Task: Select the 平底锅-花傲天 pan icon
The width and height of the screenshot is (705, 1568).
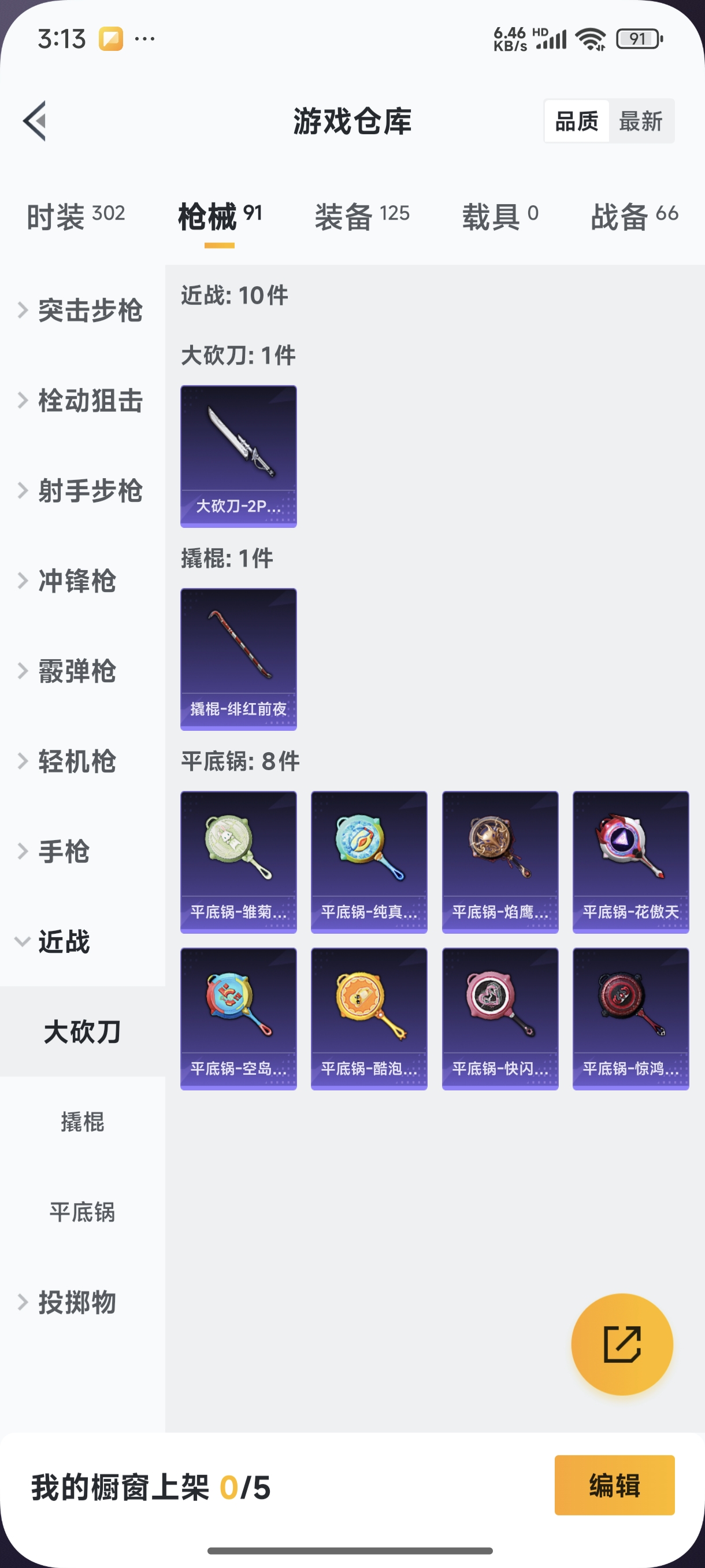Action: [630, 861]
